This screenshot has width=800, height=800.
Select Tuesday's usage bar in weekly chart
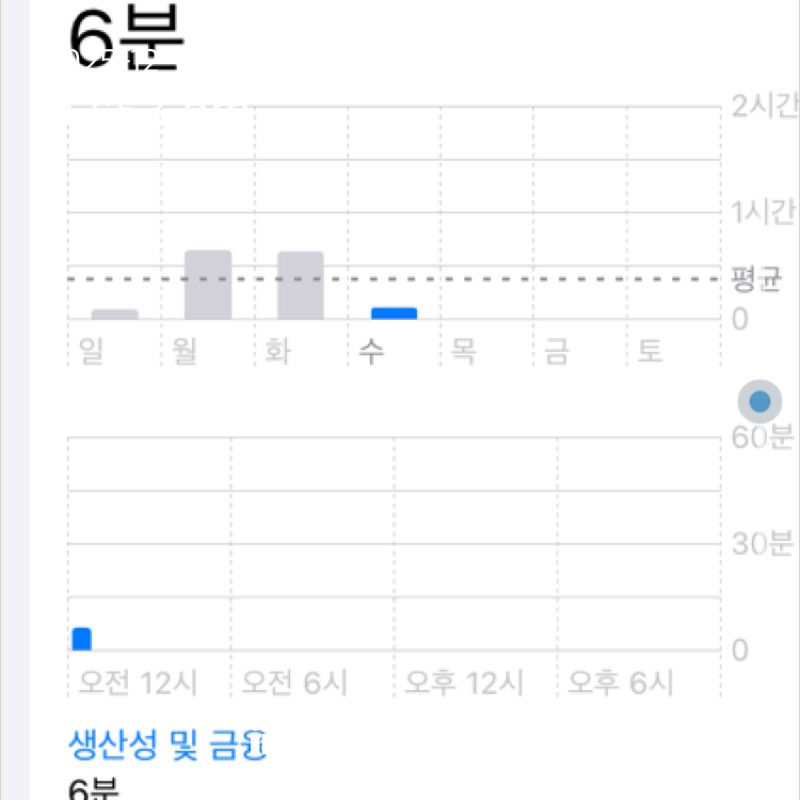click(300, 286)
